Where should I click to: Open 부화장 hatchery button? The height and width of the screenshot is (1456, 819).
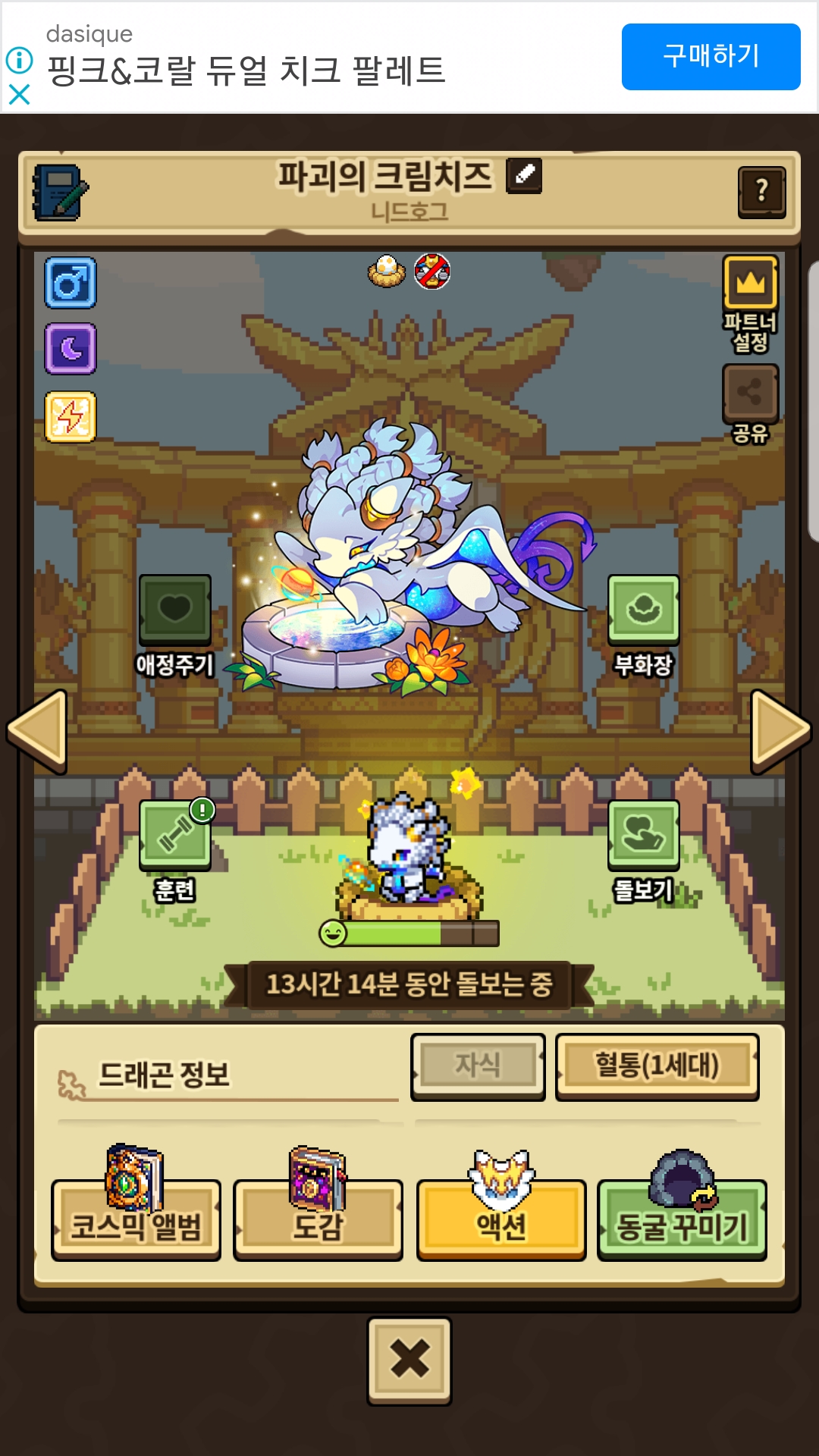coord(643,610)
